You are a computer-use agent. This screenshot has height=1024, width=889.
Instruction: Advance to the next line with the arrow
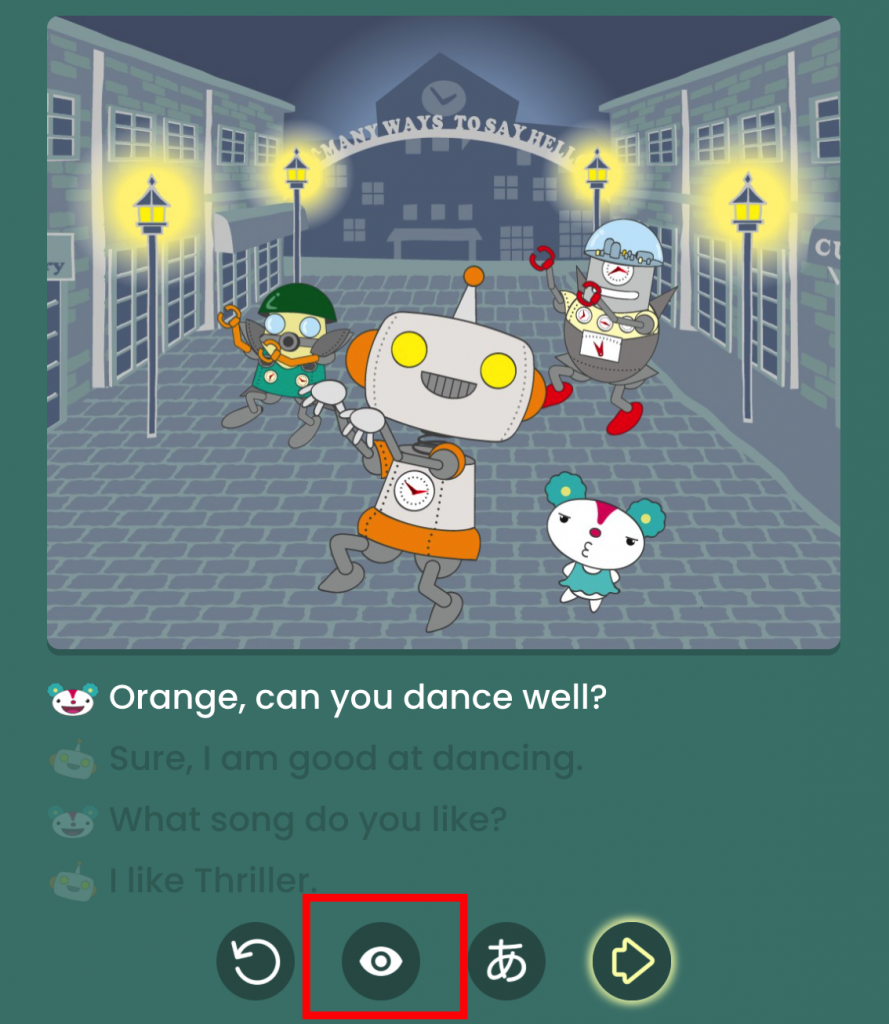pyautogui.click(x=631, y=961)
